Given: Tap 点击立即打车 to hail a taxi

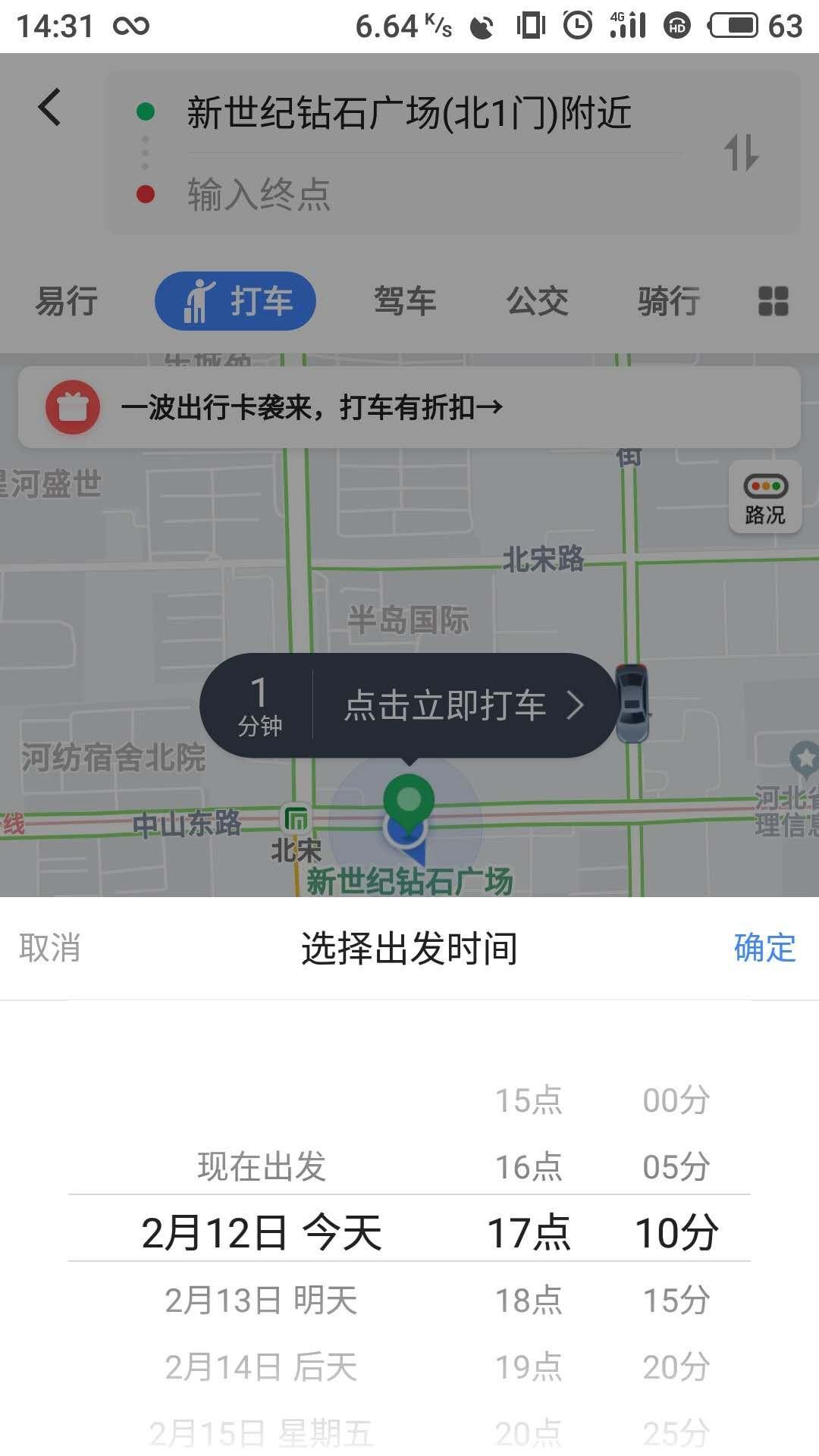Looking at the screenshot, I should [463, 705].
